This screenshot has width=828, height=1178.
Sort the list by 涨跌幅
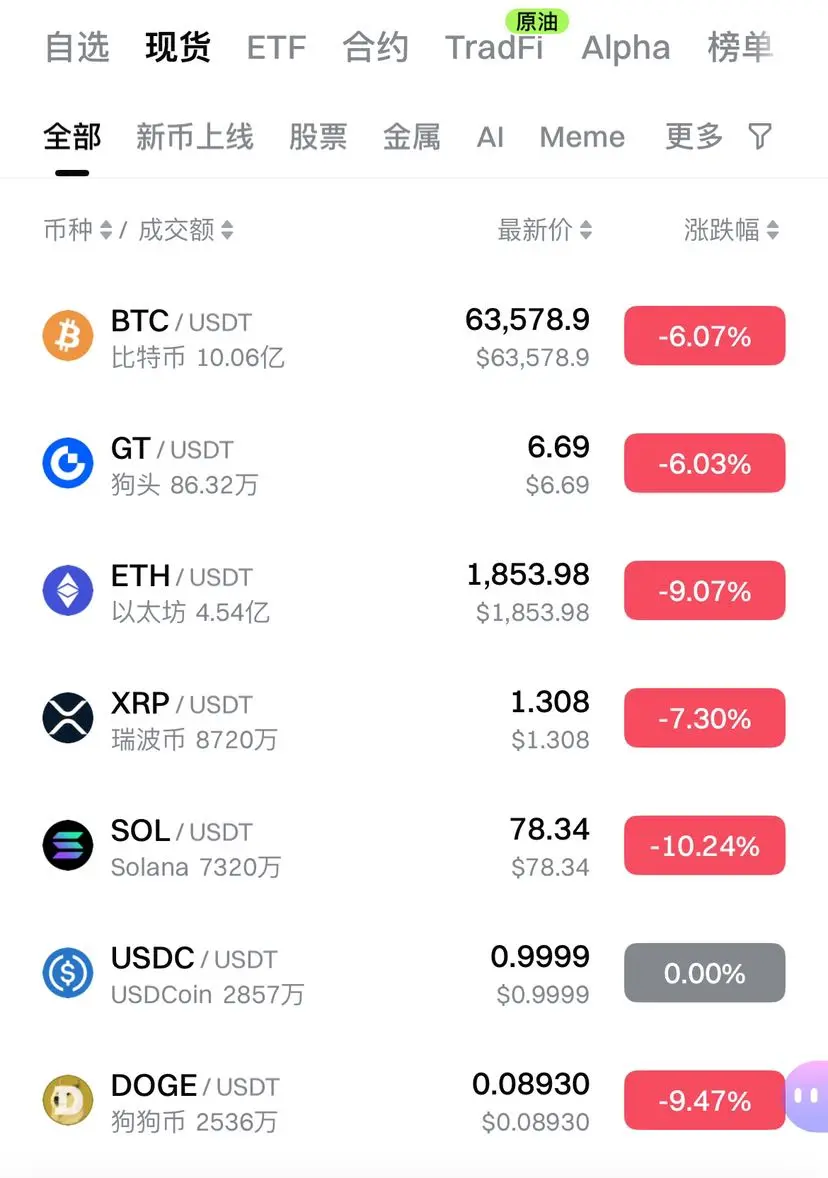pos(731,231)
